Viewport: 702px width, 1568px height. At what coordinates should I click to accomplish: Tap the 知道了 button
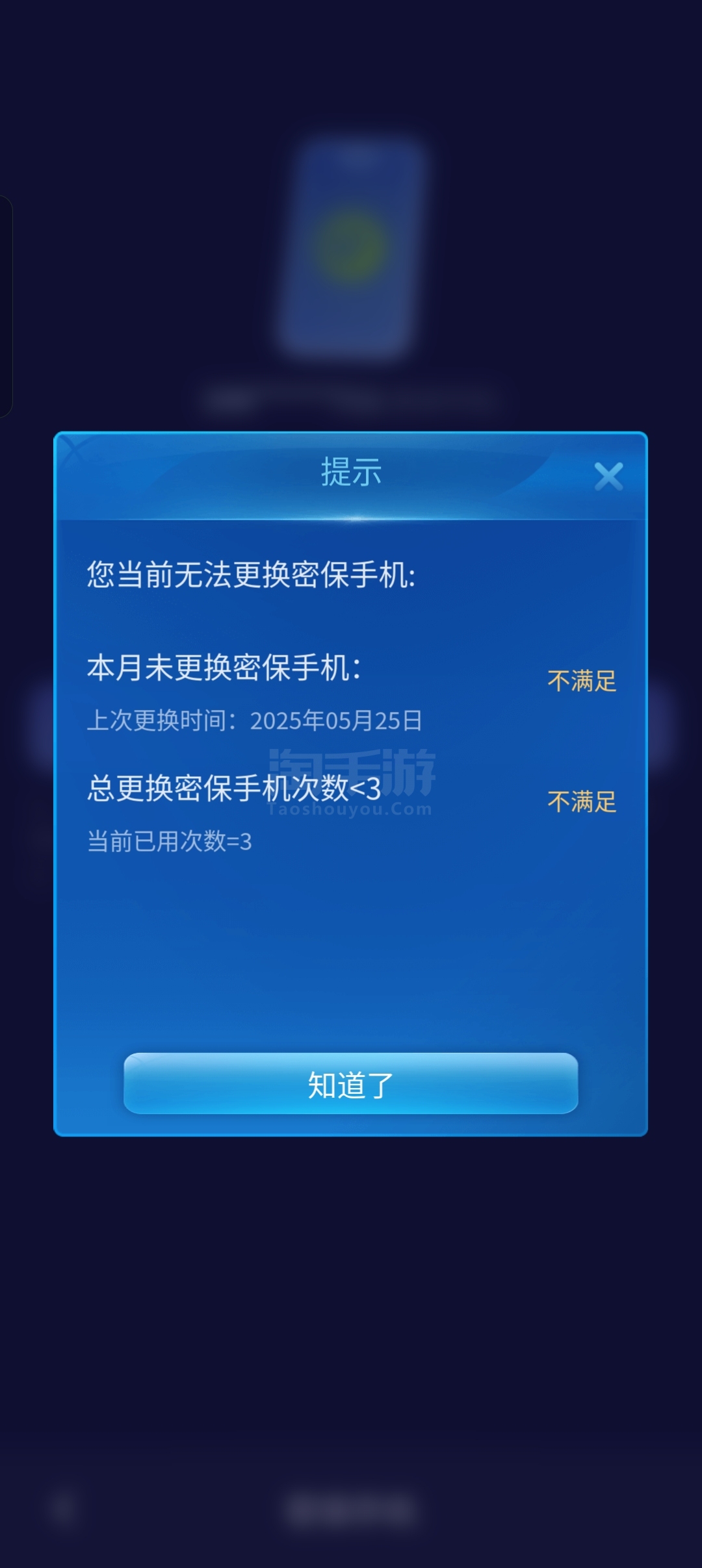351,1084
